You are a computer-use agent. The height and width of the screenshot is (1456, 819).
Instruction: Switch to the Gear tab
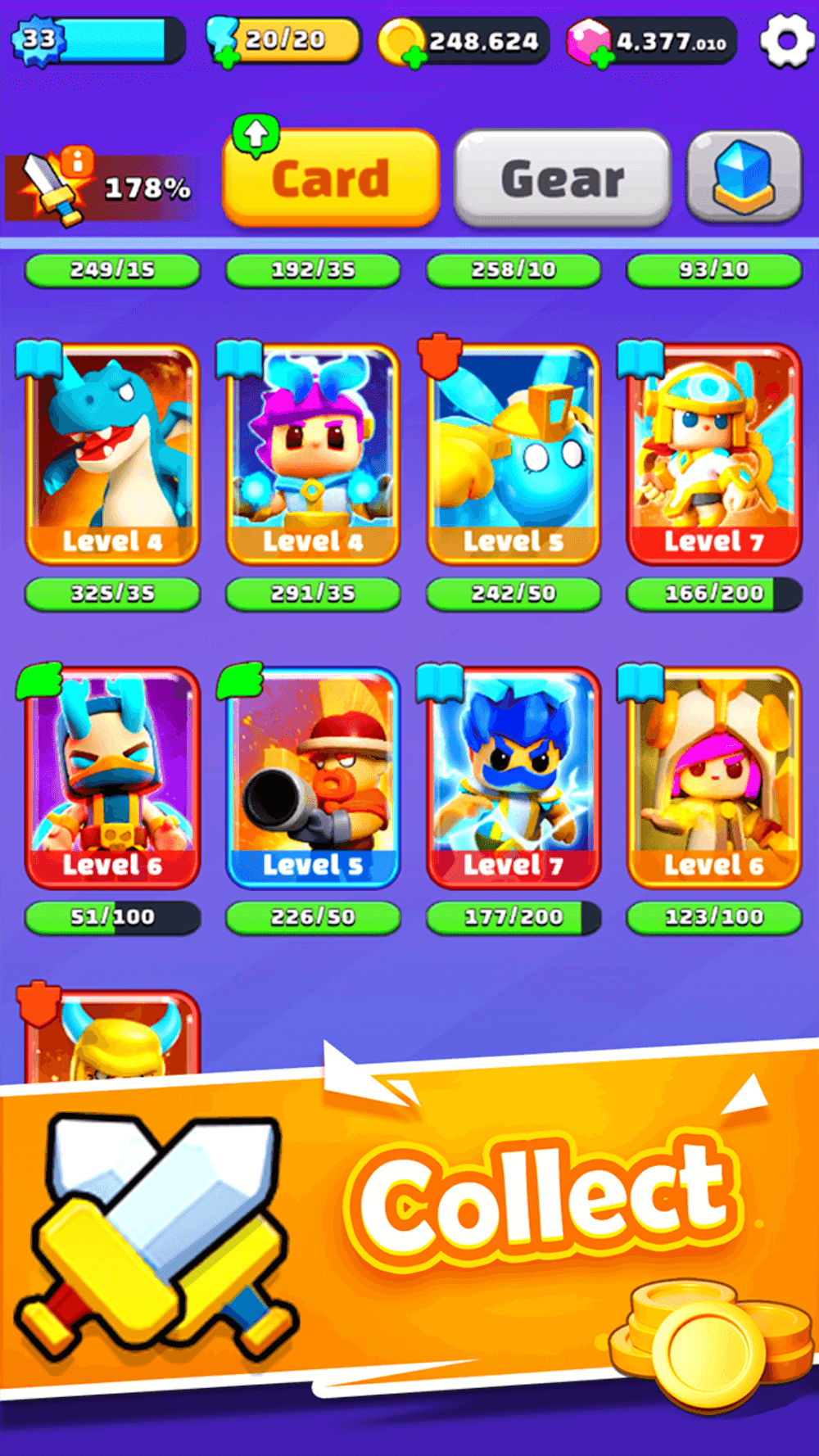pyautogui.click(x=563, y=179)
